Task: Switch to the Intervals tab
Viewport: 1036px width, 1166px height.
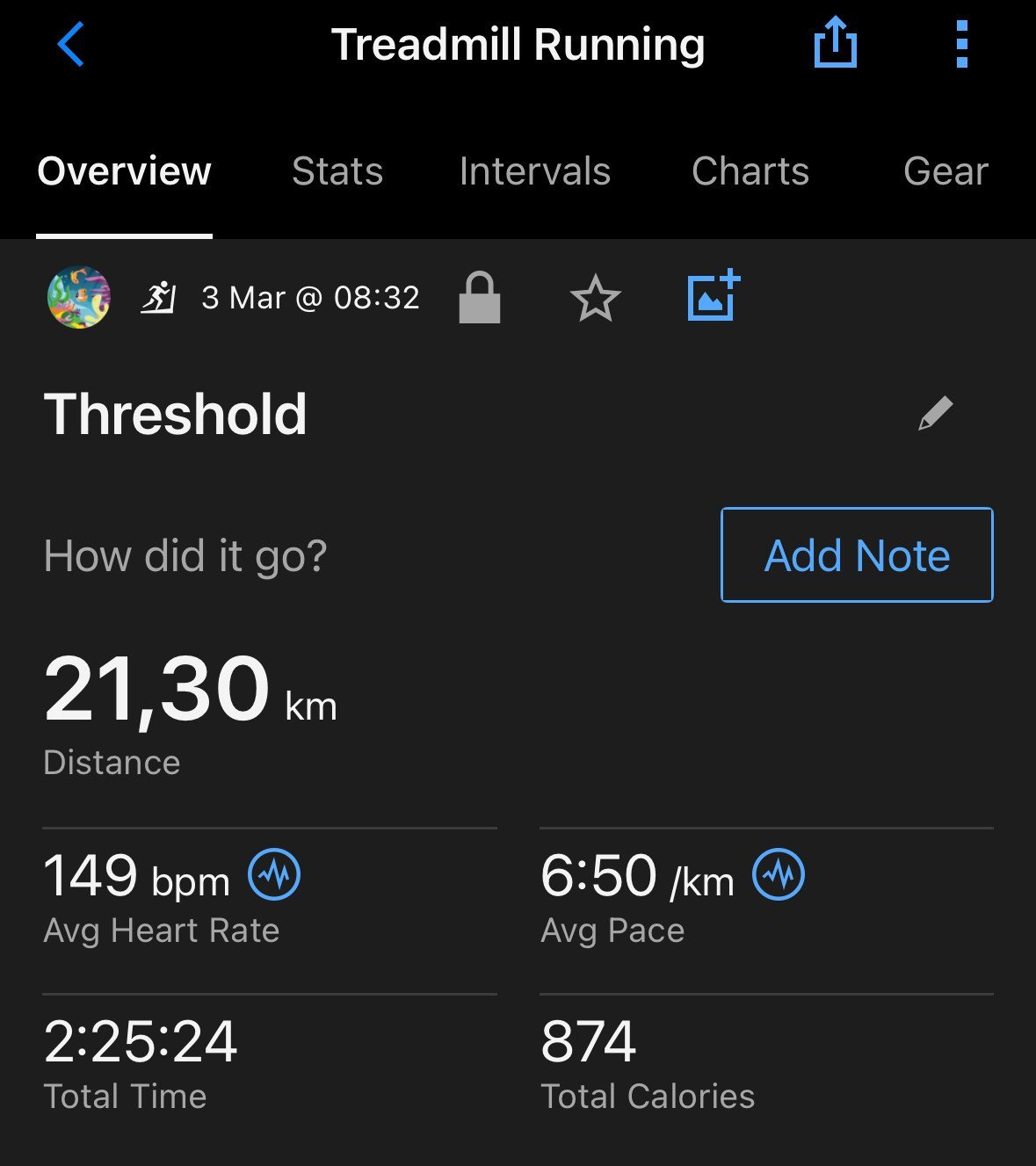Action: (x=534, y=171)
